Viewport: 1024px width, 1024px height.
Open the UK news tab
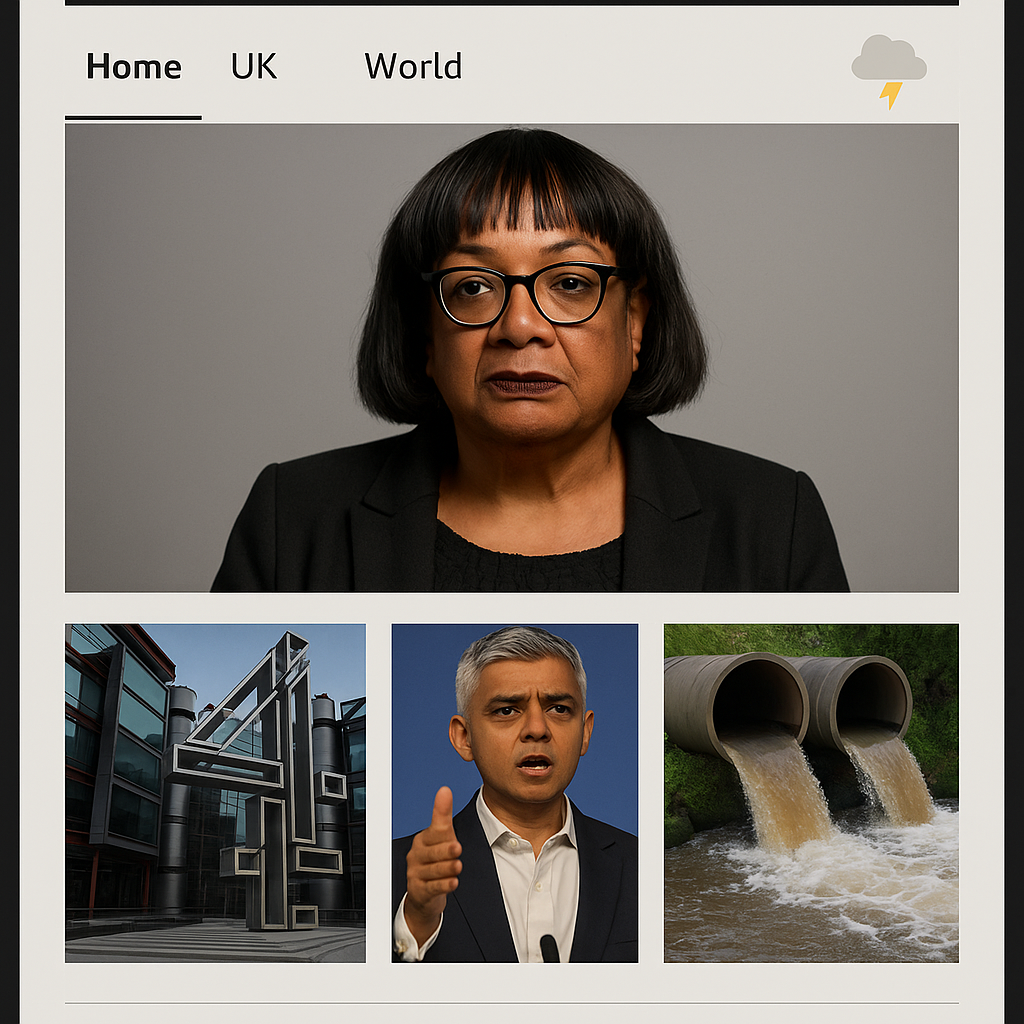point(253,67)
